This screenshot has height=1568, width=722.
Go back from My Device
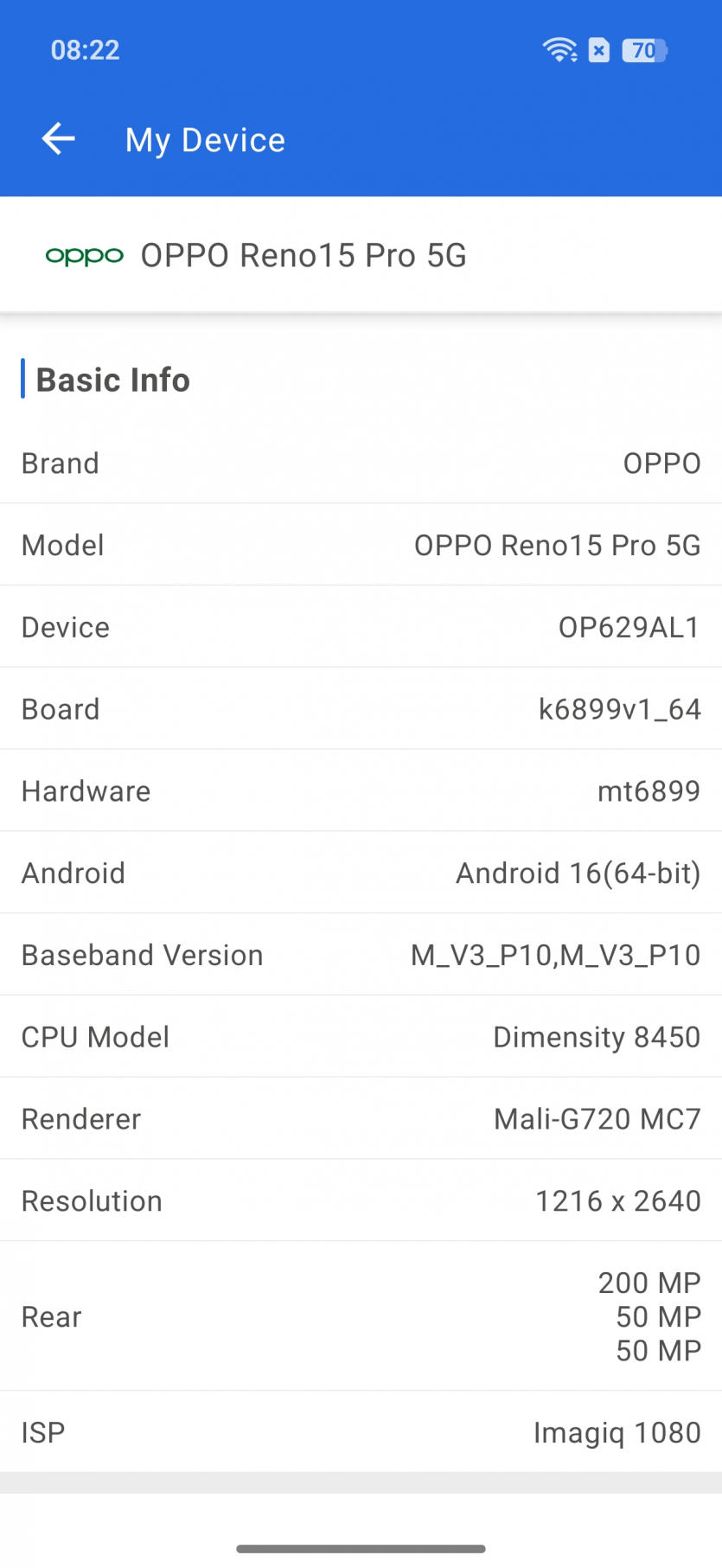59,139
